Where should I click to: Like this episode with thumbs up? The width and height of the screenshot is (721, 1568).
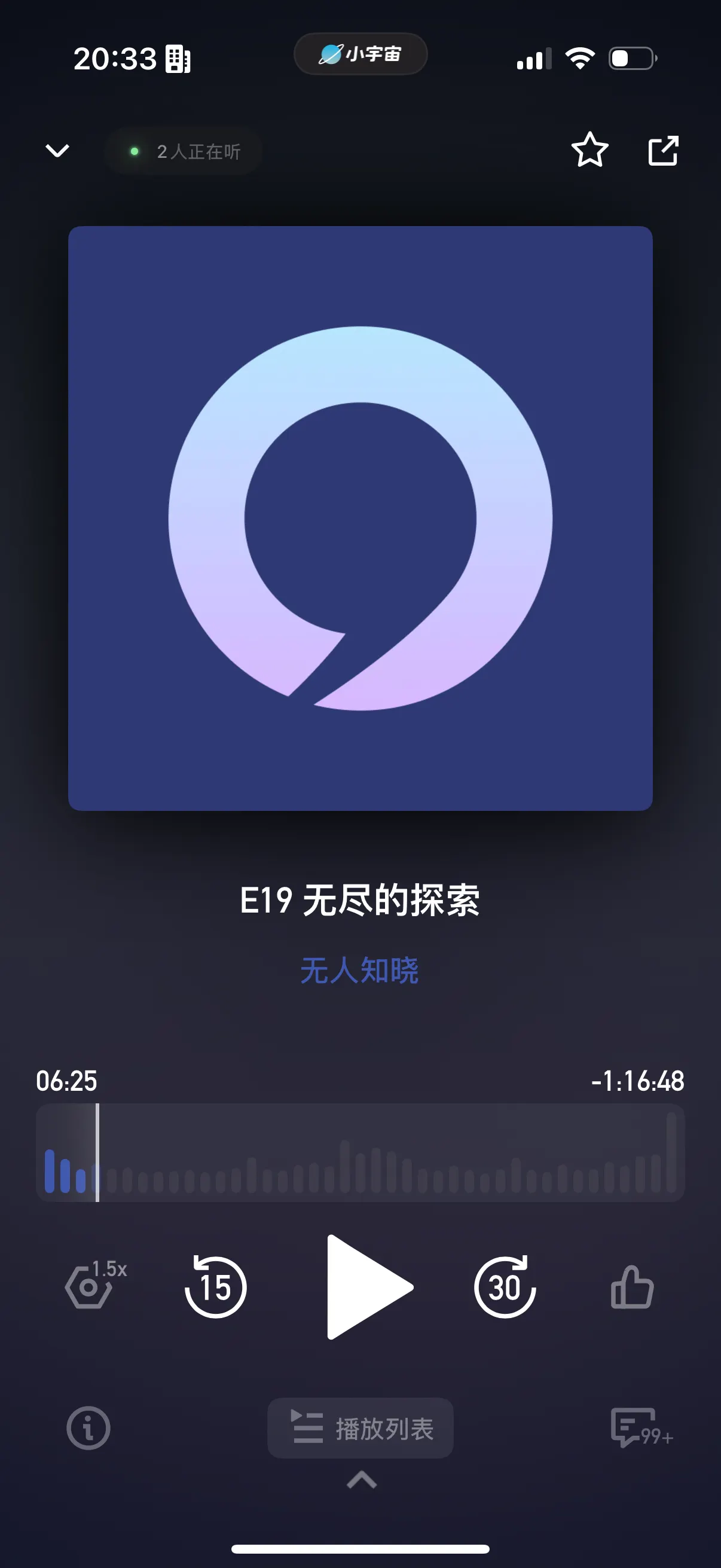[x=632, y=1286]
